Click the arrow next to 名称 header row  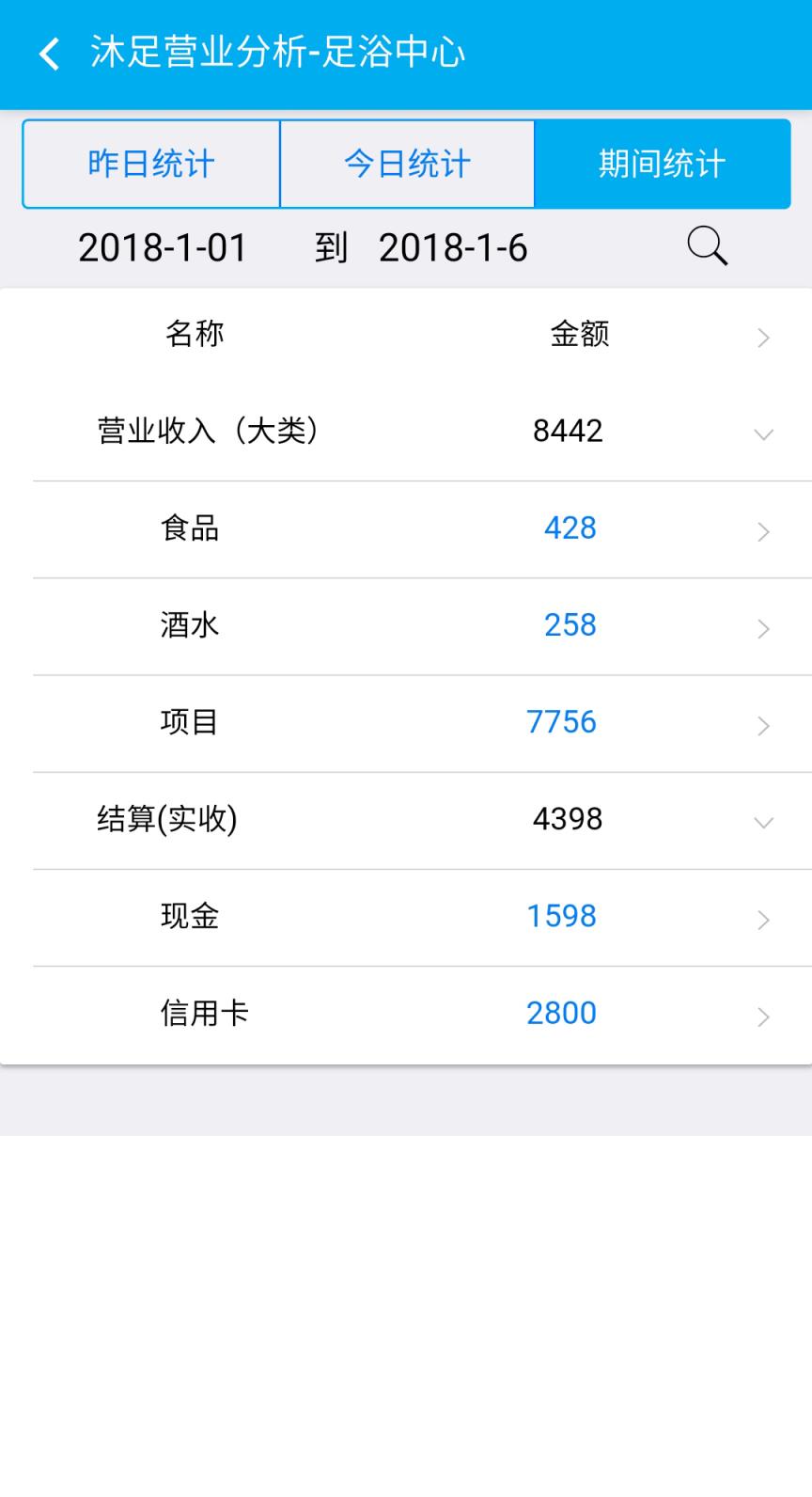[x=764, y=338]
